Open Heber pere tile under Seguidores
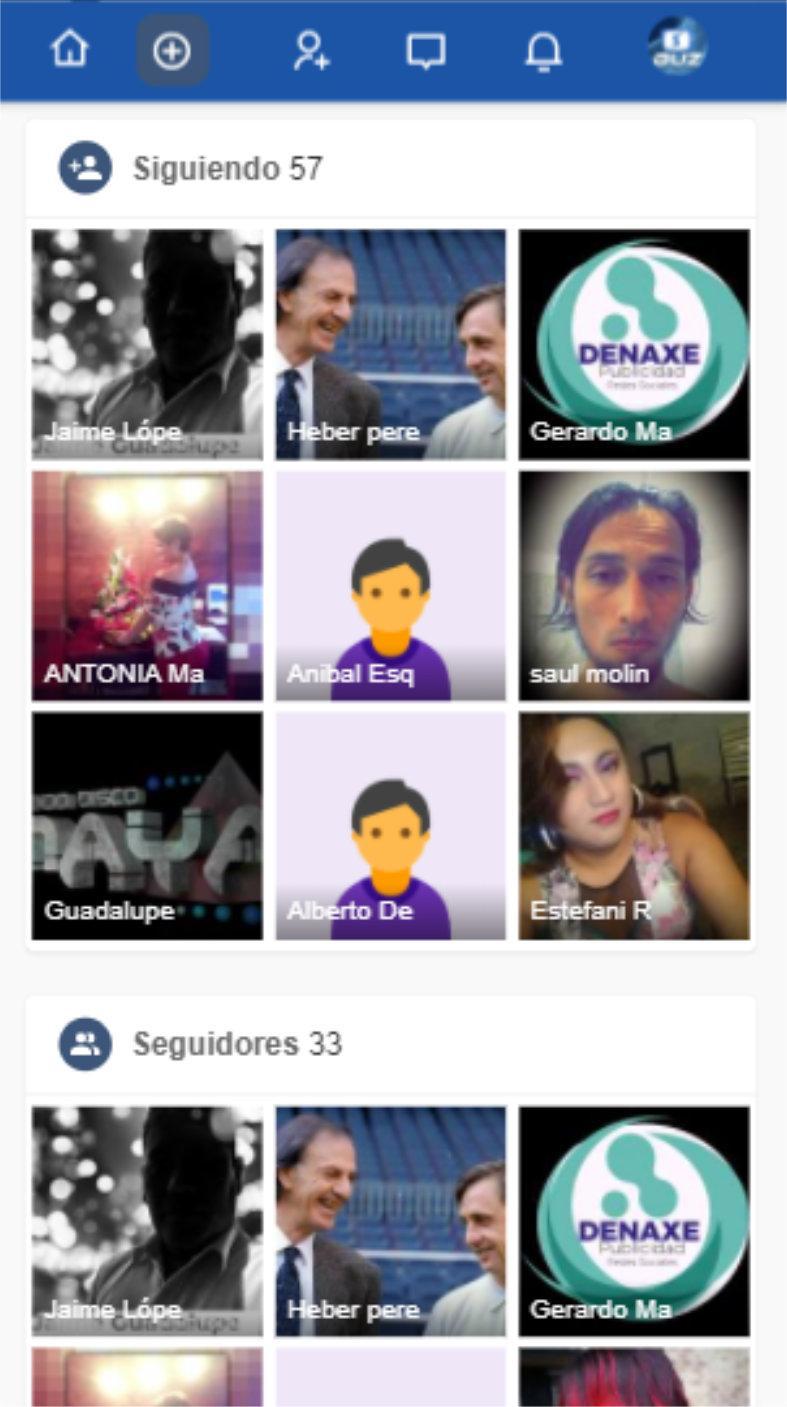Screen dimensions: 787x1407 [391, 1221]
